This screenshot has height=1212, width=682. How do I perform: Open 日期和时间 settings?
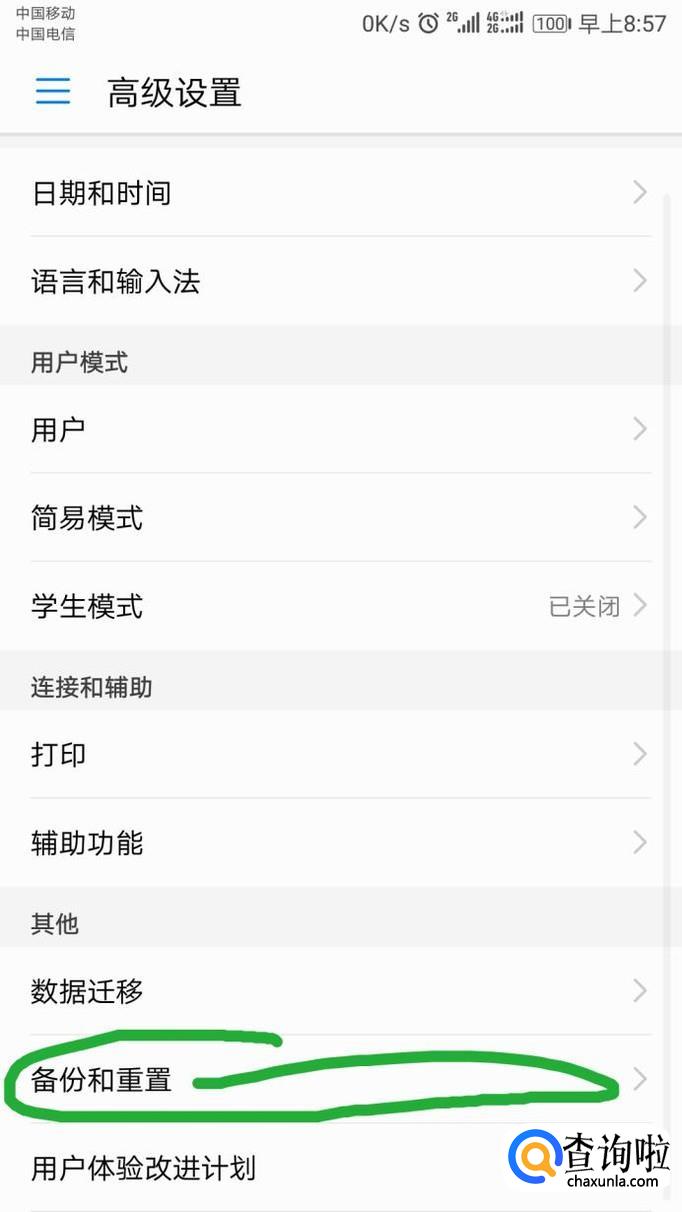click(340, 193)
